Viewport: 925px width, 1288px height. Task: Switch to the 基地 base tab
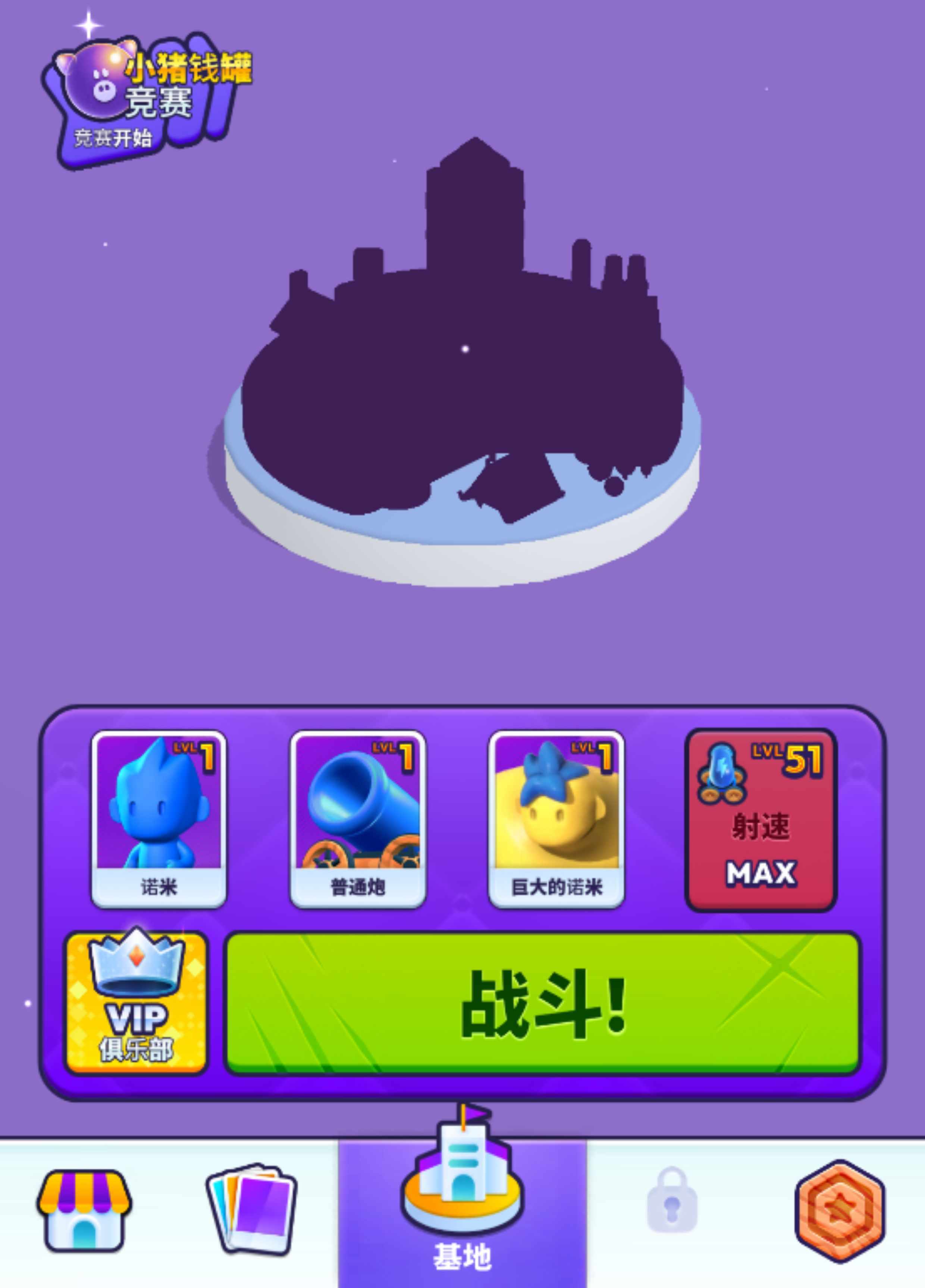click(x=462, y=1210)
